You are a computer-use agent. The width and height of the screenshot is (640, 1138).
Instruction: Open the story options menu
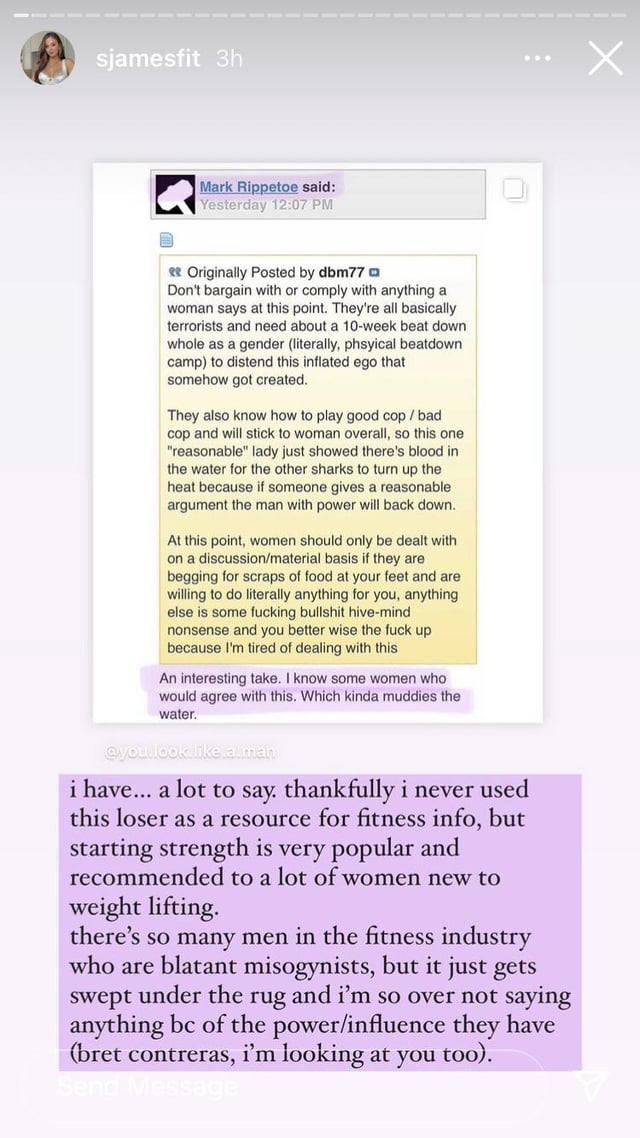(537, 58)
